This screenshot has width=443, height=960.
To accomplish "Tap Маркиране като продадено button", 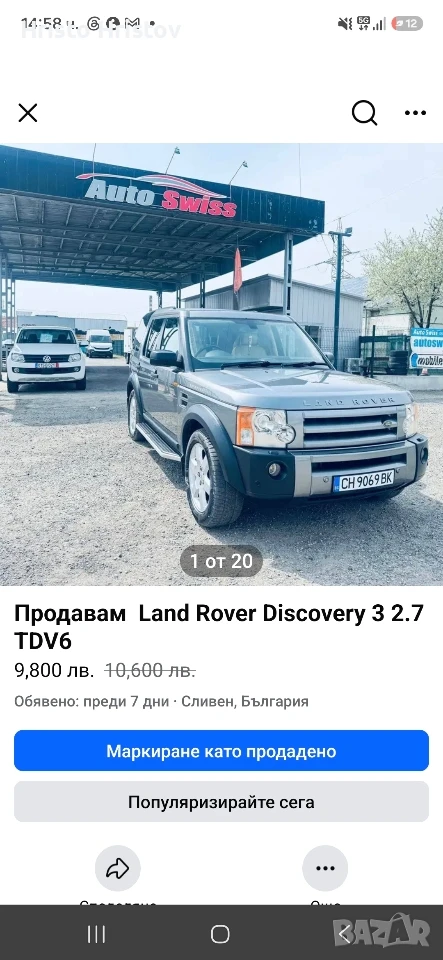I will (222, 751).
